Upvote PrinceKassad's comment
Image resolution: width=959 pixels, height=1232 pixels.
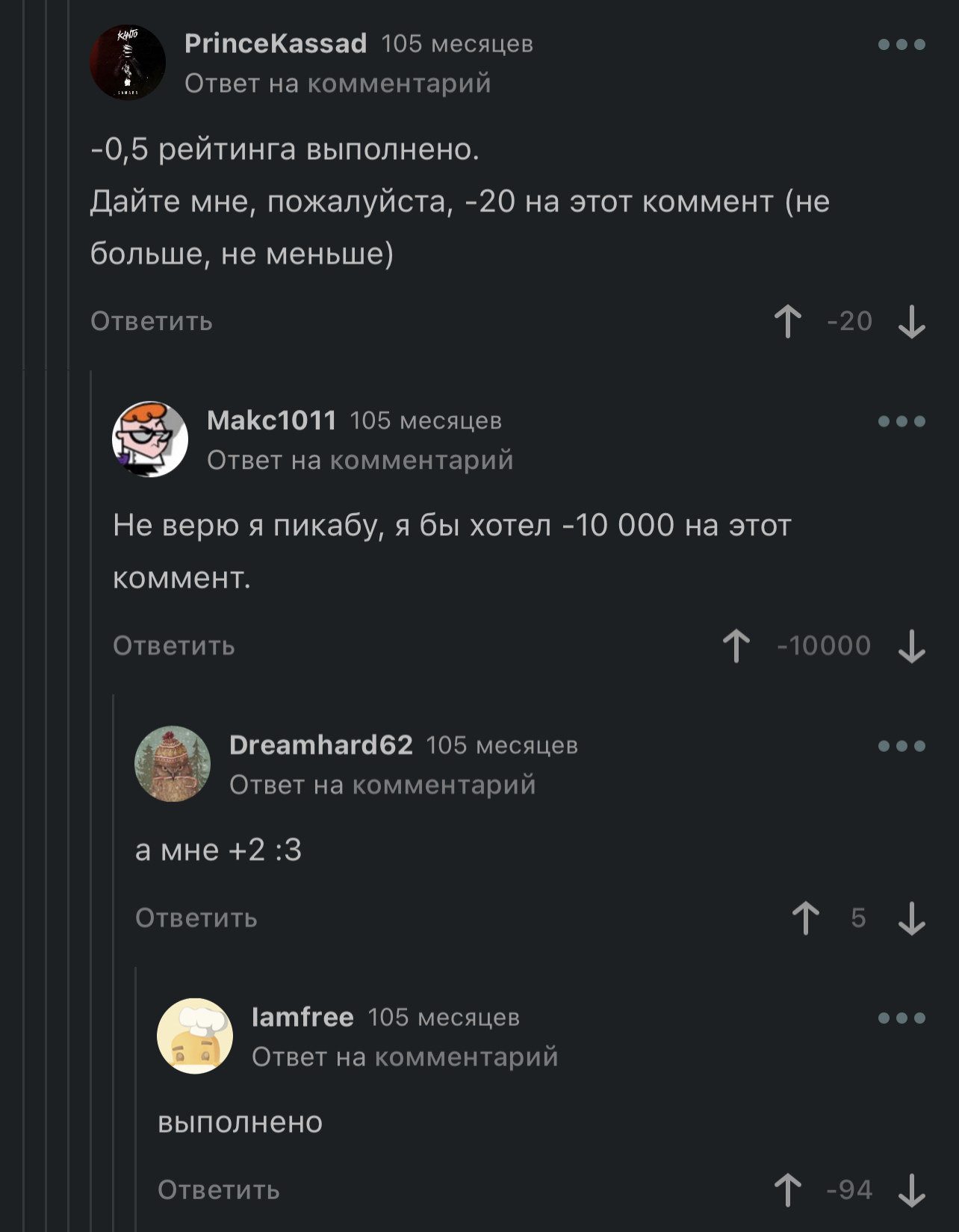pos(788,322)
